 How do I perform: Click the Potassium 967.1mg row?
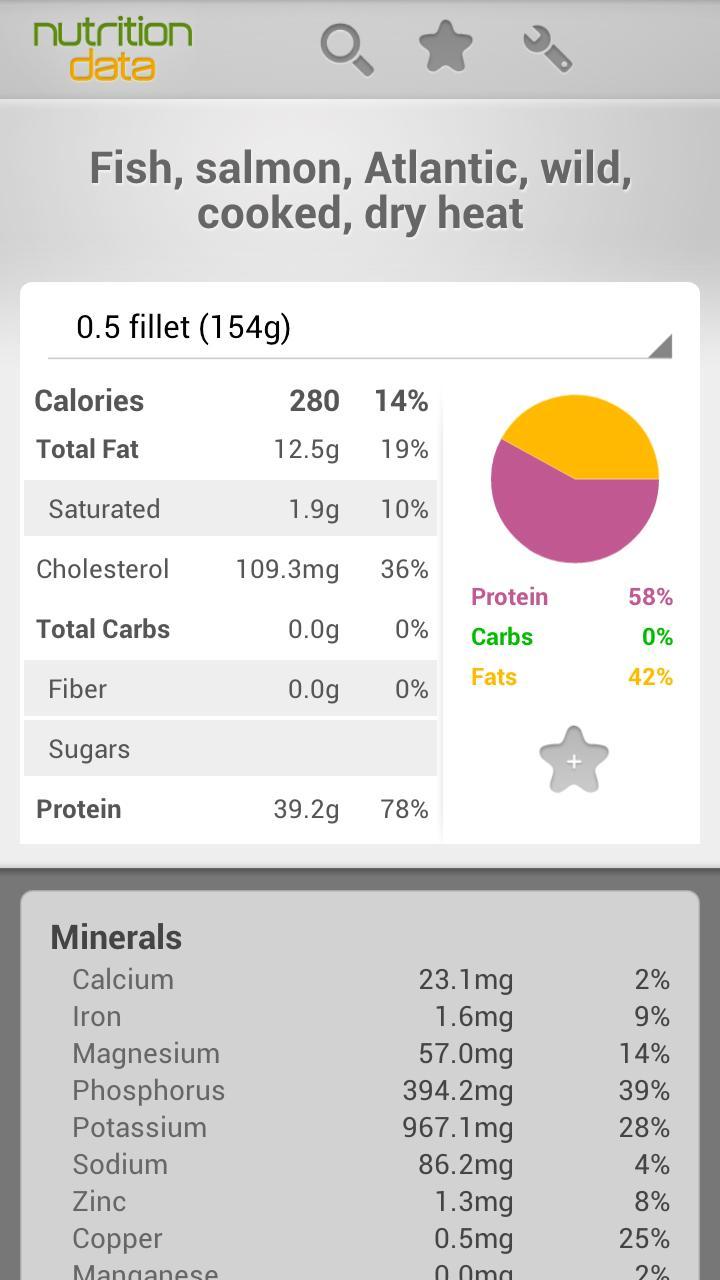click(360, 1127)
